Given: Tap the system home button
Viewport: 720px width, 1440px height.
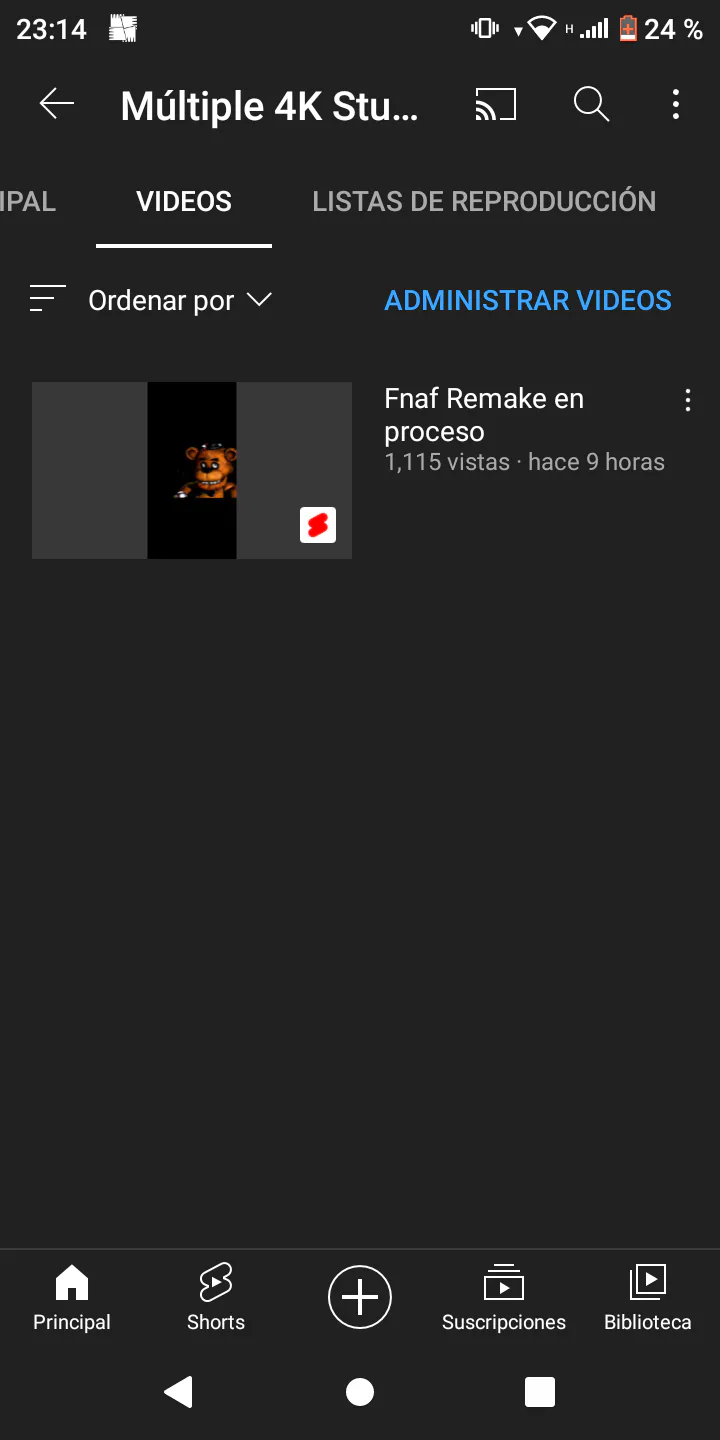Looking at the screenshot, I should click(360, 1392).
